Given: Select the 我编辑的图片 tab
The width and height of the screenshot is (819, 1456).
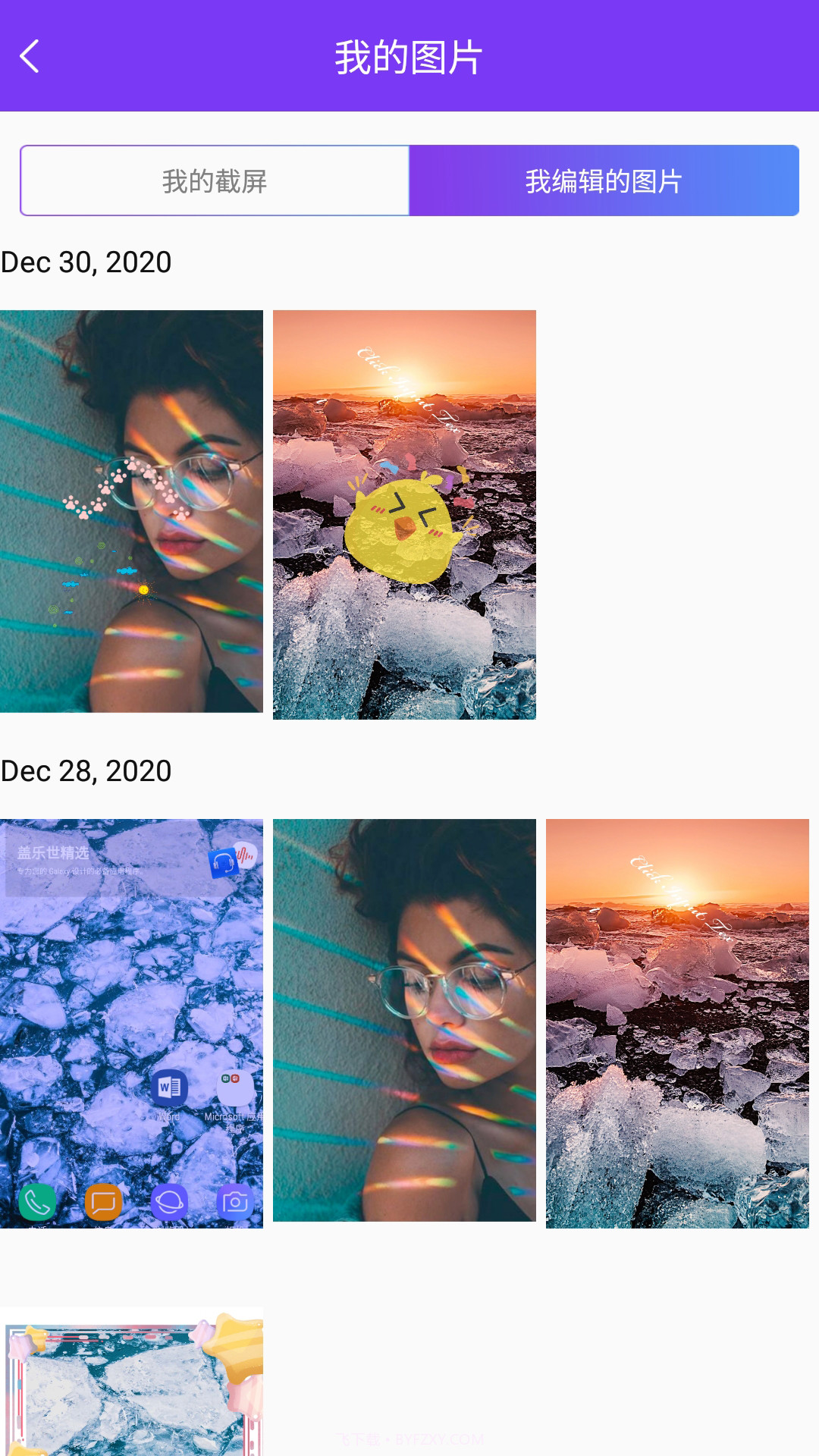Looking at the screenshot, I should coord(604,181).
